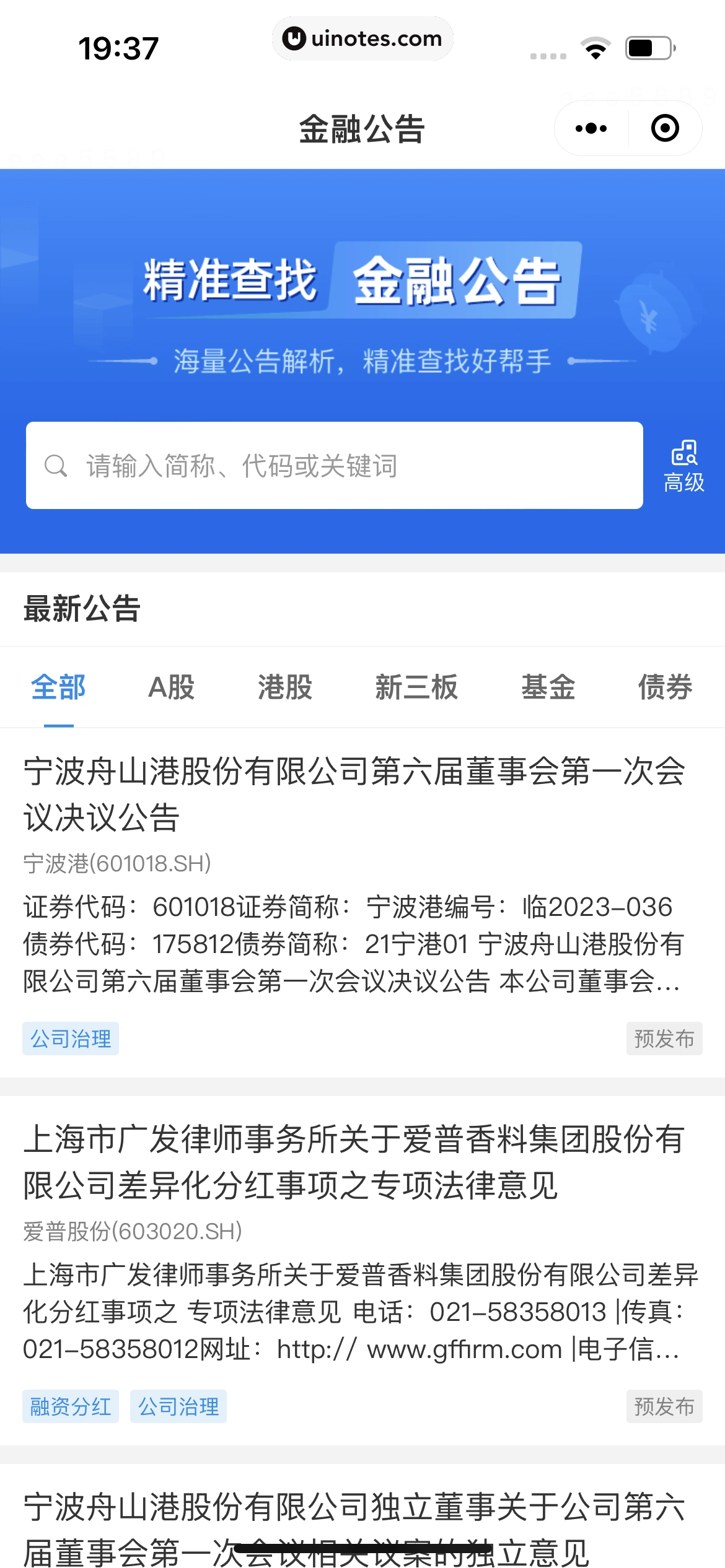This screenshot has width=725, height=1568.
Task: Switch to the A股 tab
Action: (172, 687)
